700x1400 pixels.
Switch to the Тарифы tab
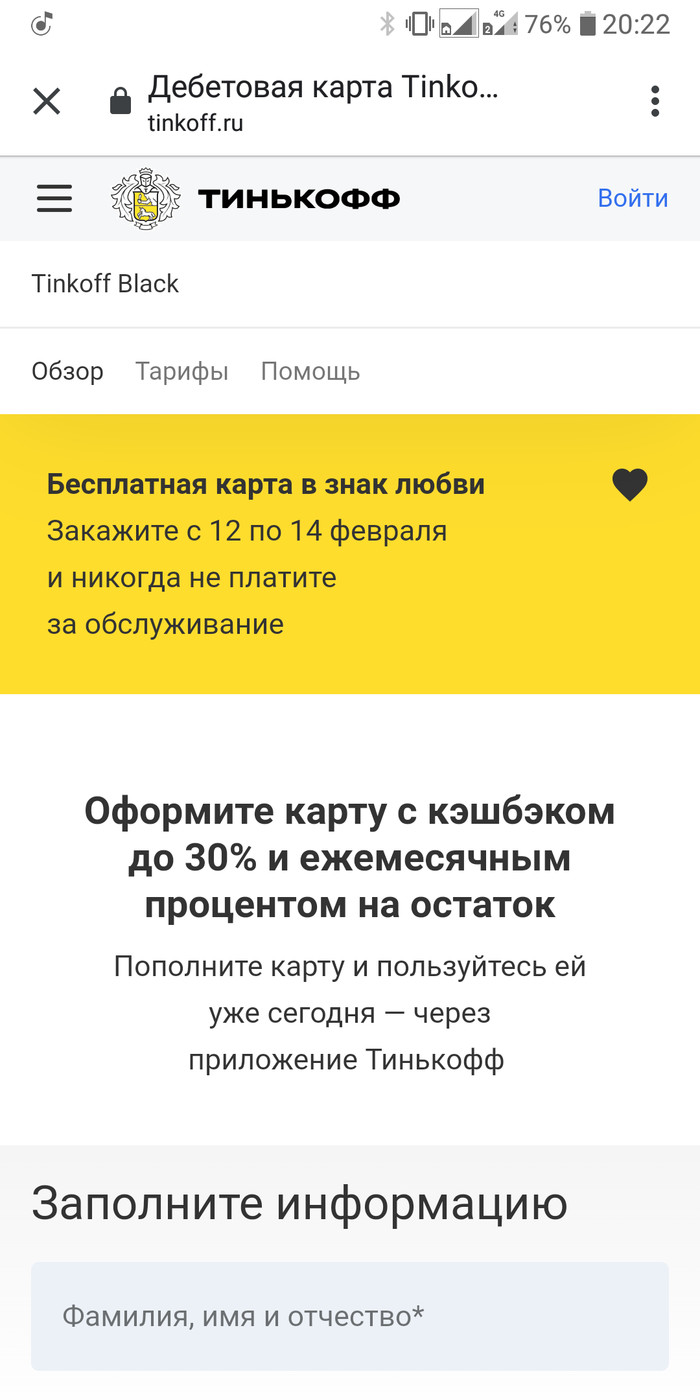click(182, 372)
